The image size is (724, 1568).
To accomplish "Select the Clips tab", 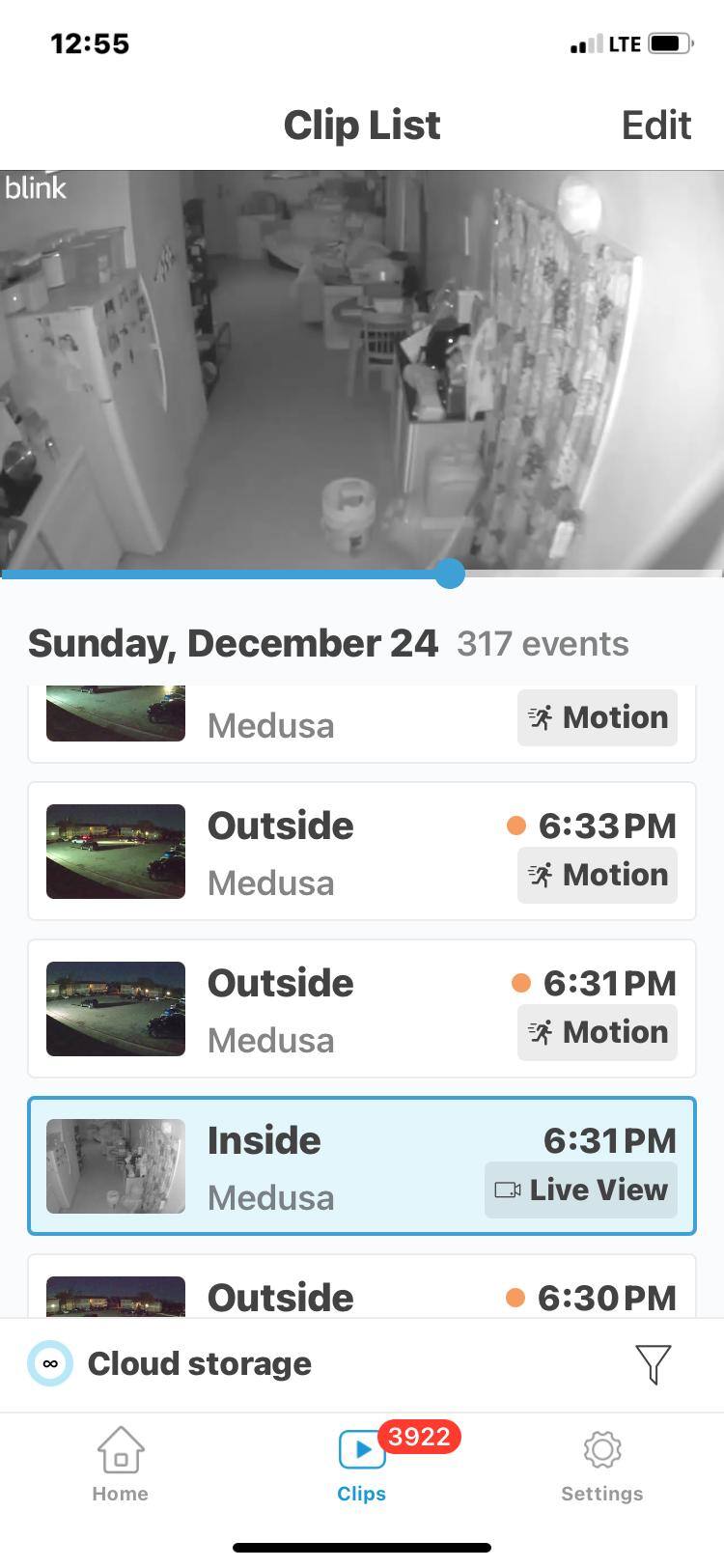I will click(362, 1464).
